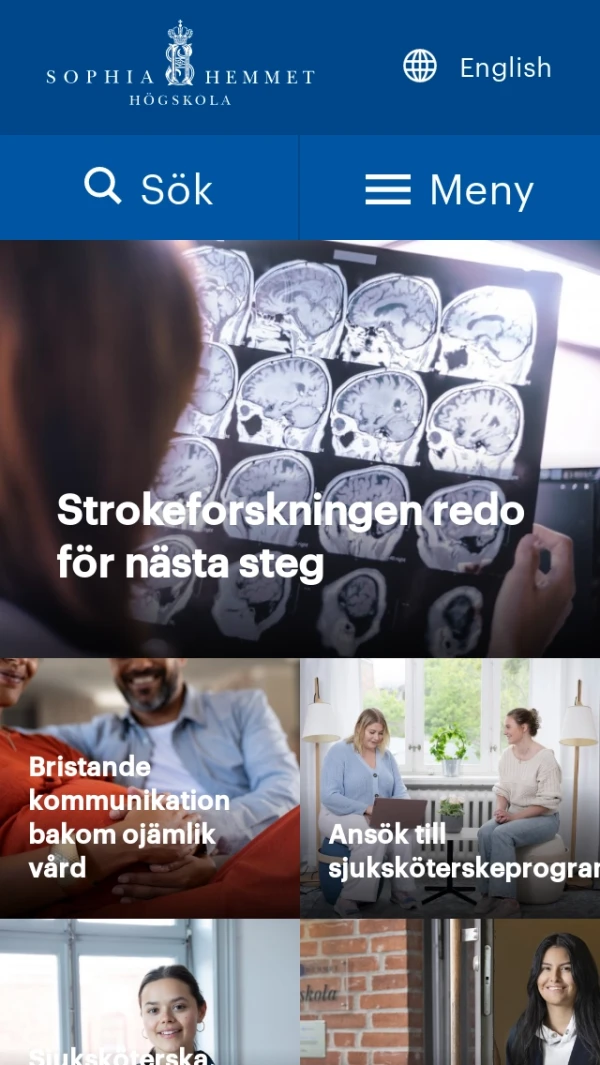The image size is (600, 1065).
Task: Open article Strokeforskningen redo för nästa steg
Action: [290, 537]
